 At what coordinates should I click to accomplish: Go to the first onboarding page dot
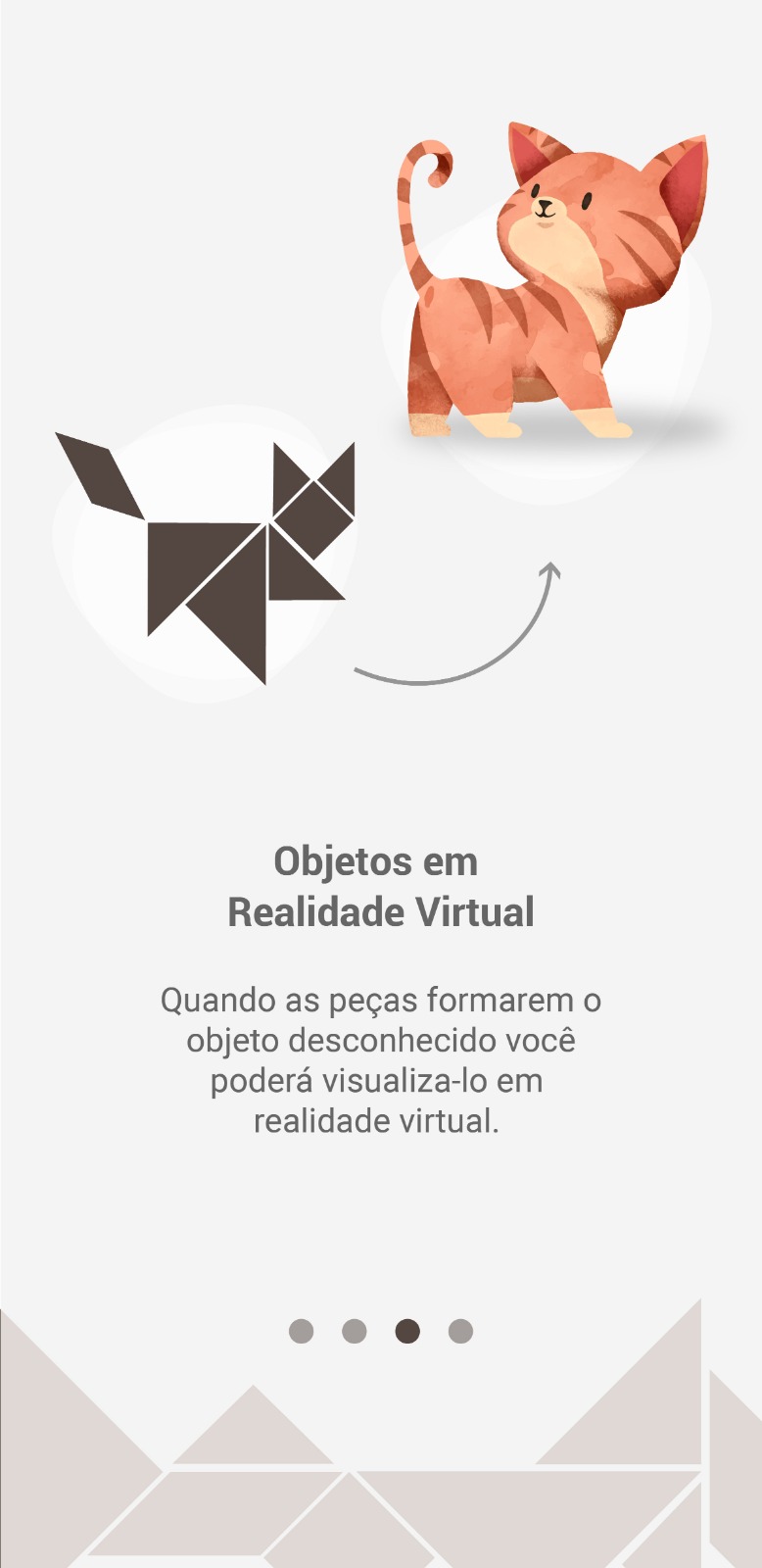(302, 1331)
